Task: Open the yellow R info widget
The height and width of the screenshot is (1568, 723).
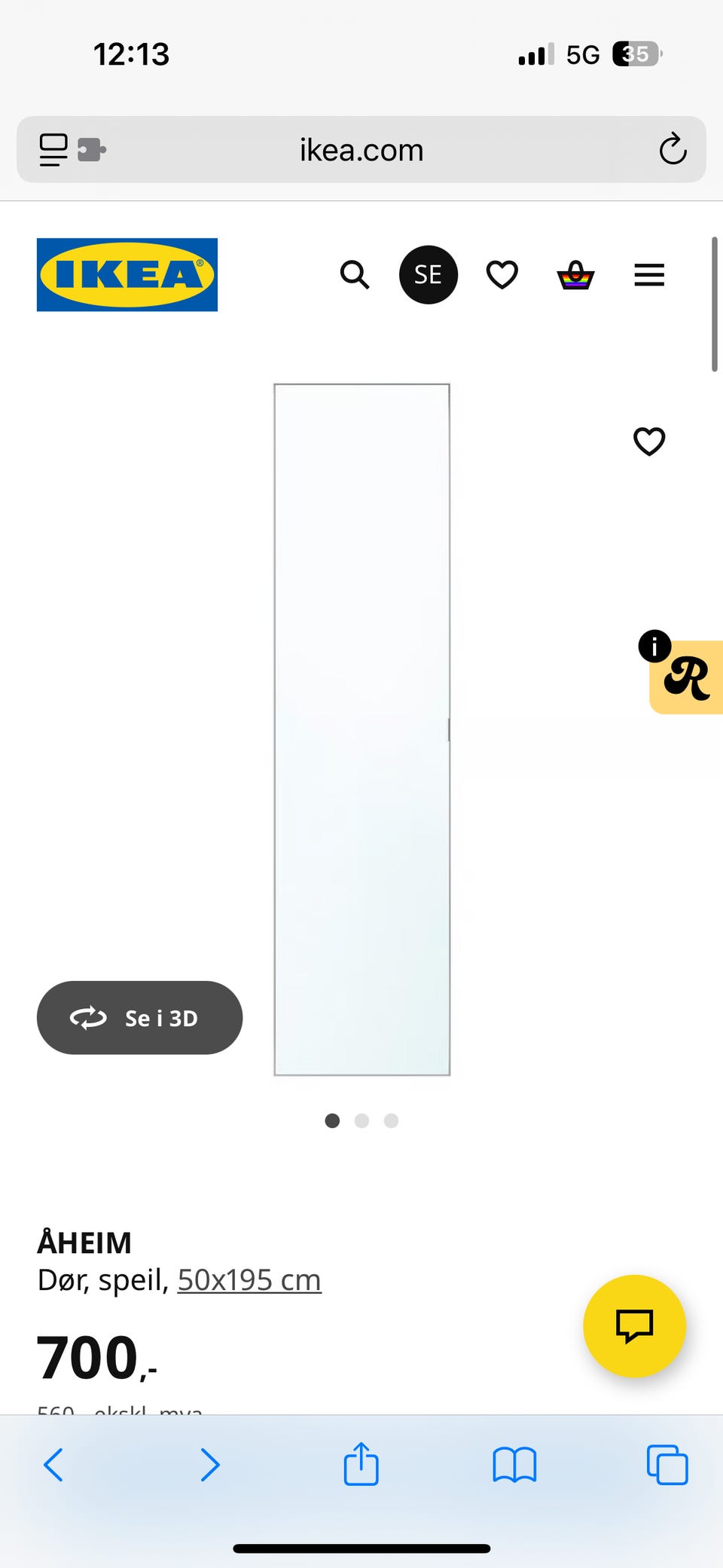Action: point(685,677)
